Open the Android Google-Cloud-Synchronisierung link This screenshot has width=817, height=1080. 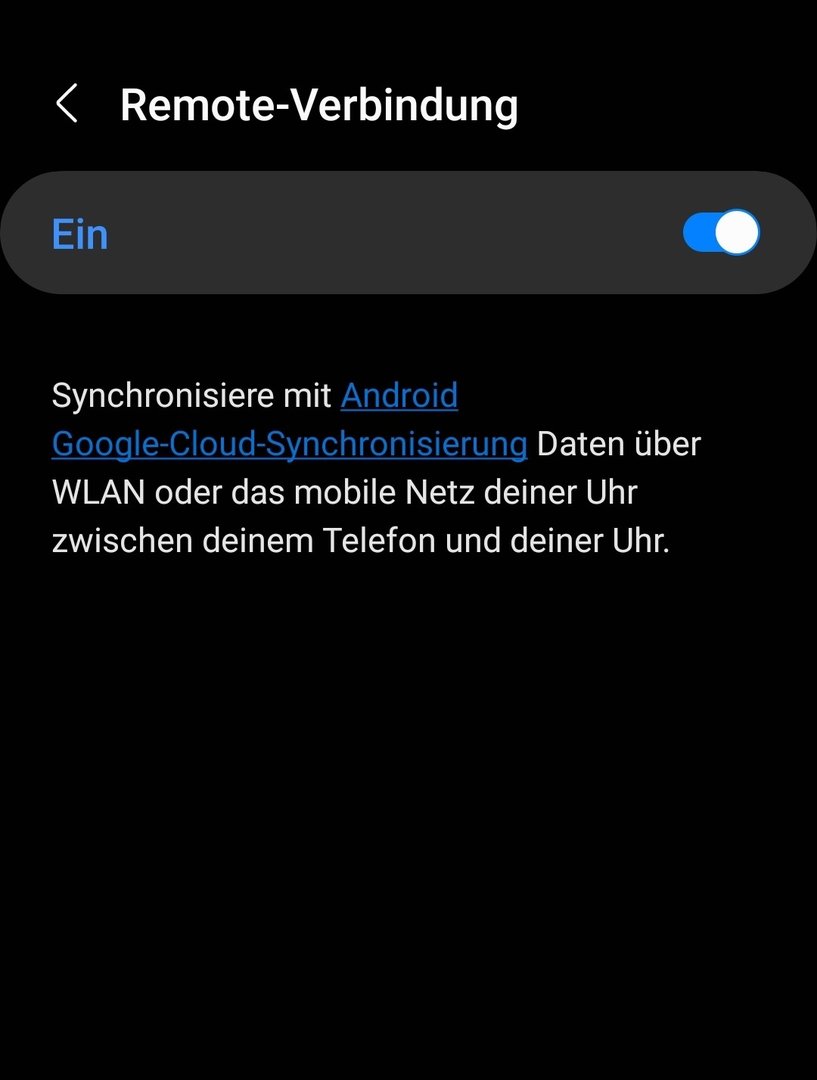tap(289, 443)
